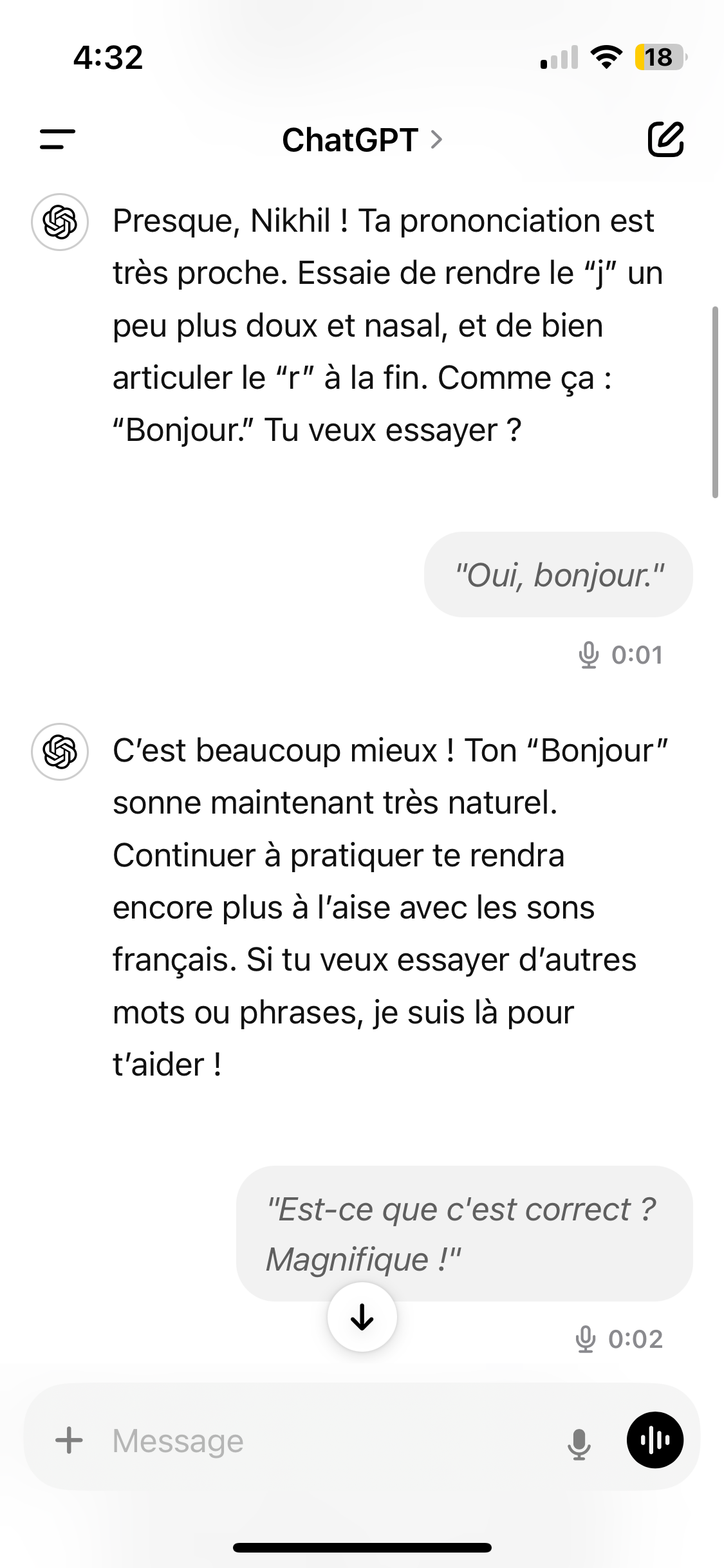Viewport: 724px width, 1568px height.
Task: Start voice mode conversation
Action: coord(654,1441)
